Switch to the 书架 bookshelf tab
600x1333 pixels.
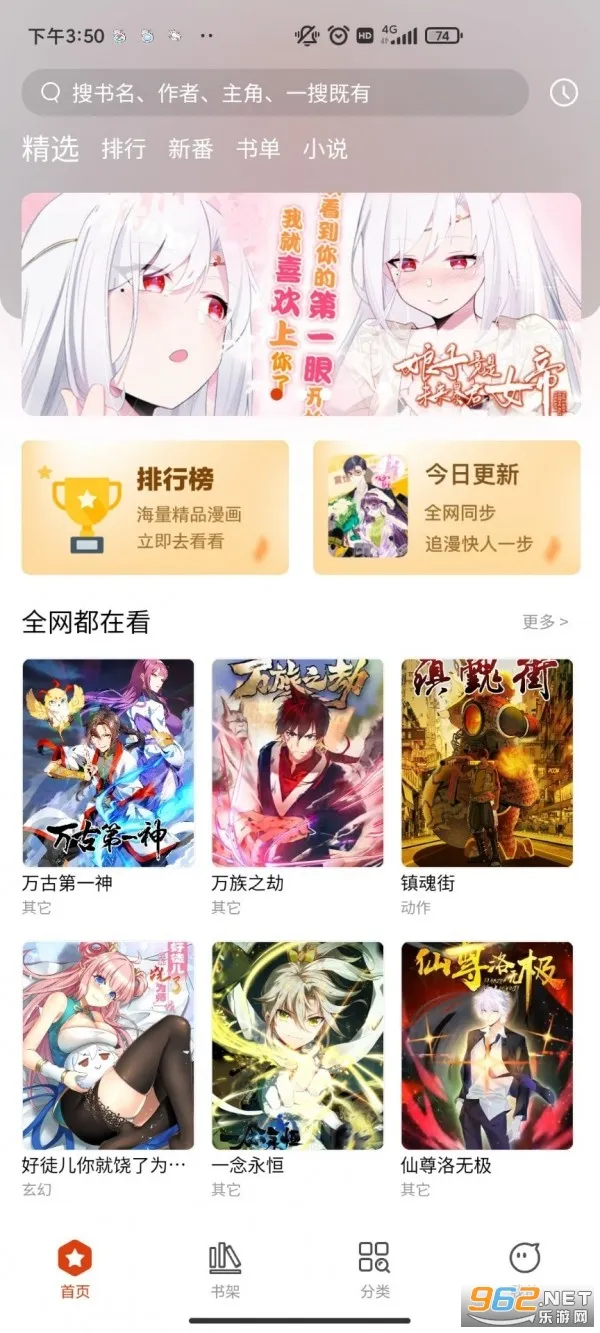[x=225, y=1270]
